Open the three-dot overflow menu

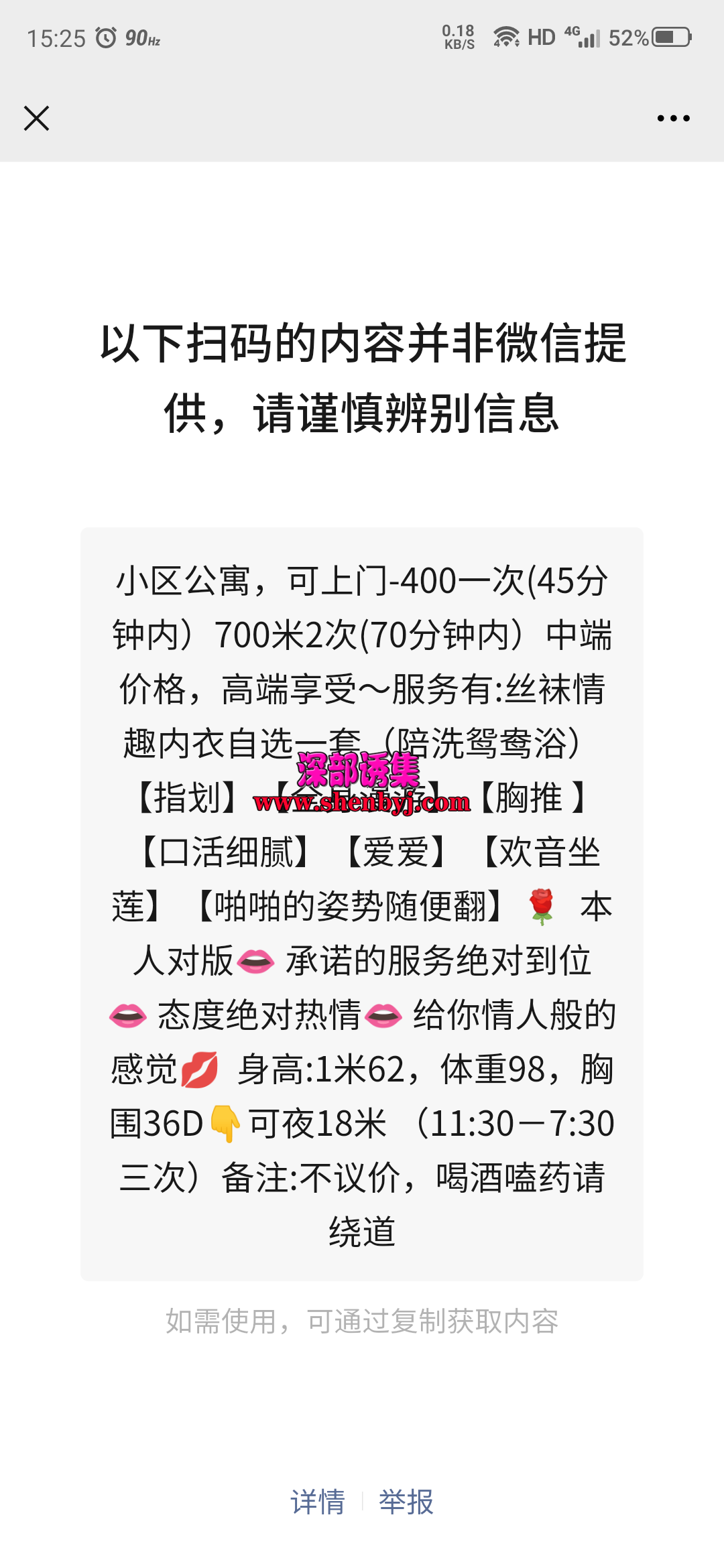tap(673, 119)
